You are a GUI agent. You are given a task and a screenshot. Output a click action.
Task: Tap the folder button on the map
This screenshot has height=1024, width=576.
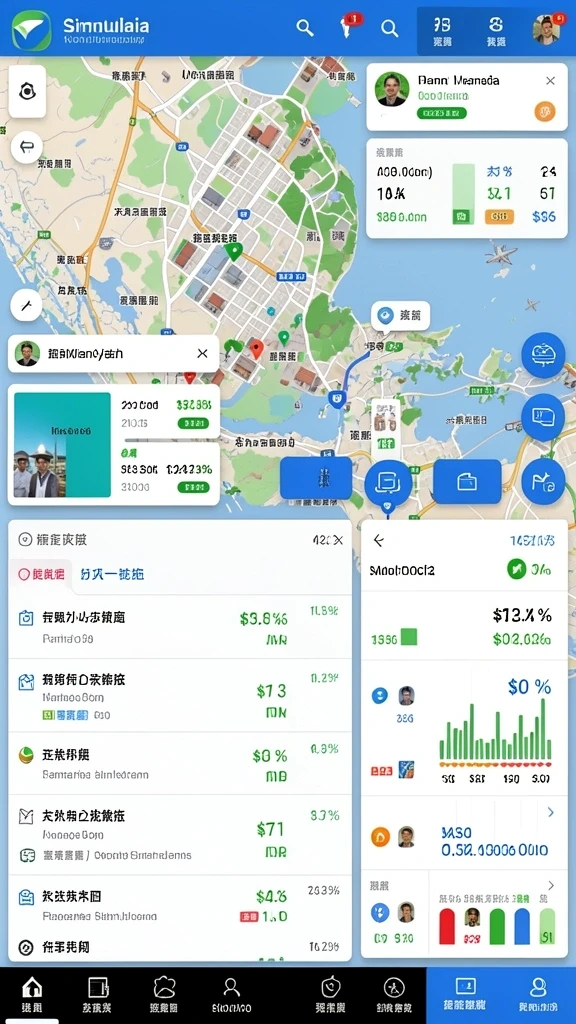coord(467,481)
